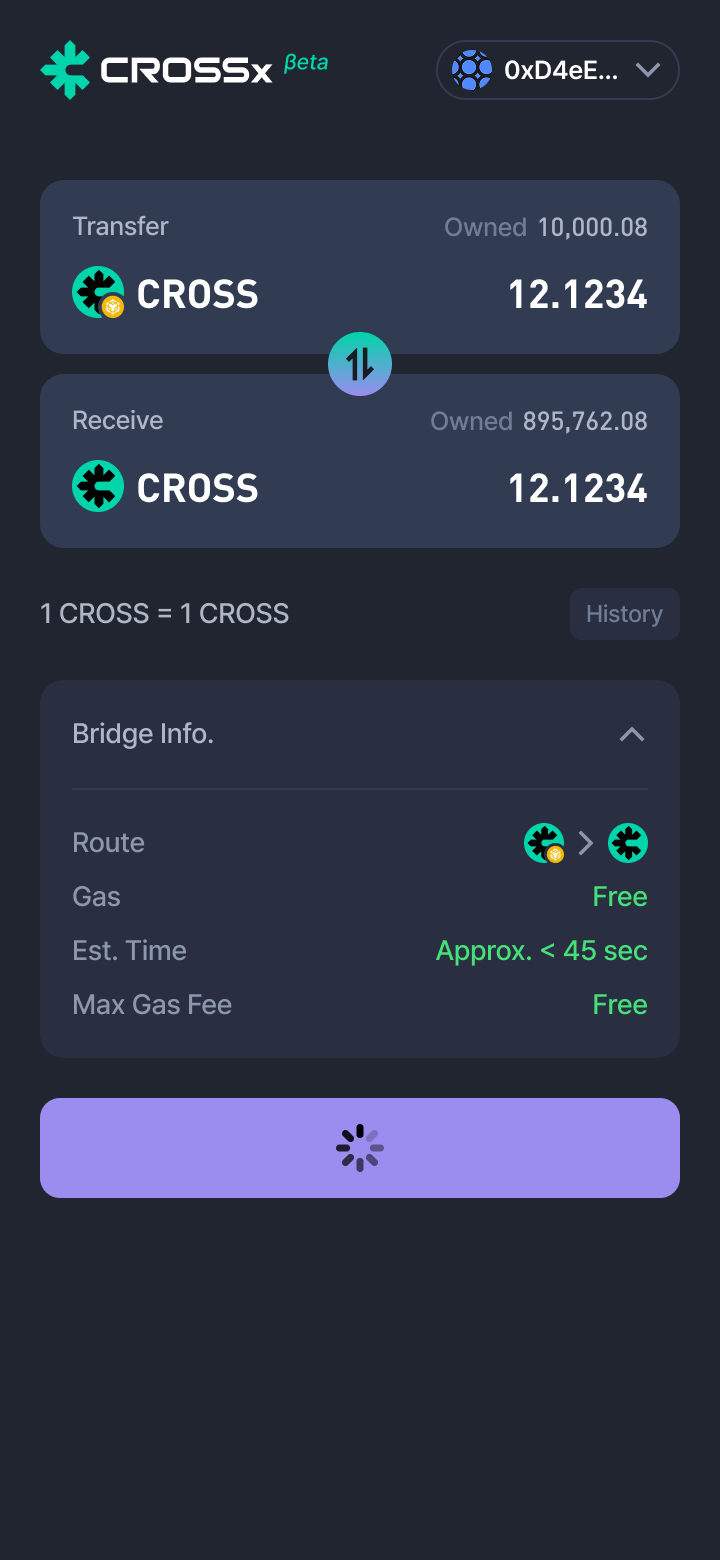Viewport: 720px width, 1560px height.
Task: Tap the CROSSx logo to go home
Action: click(184, 69)
